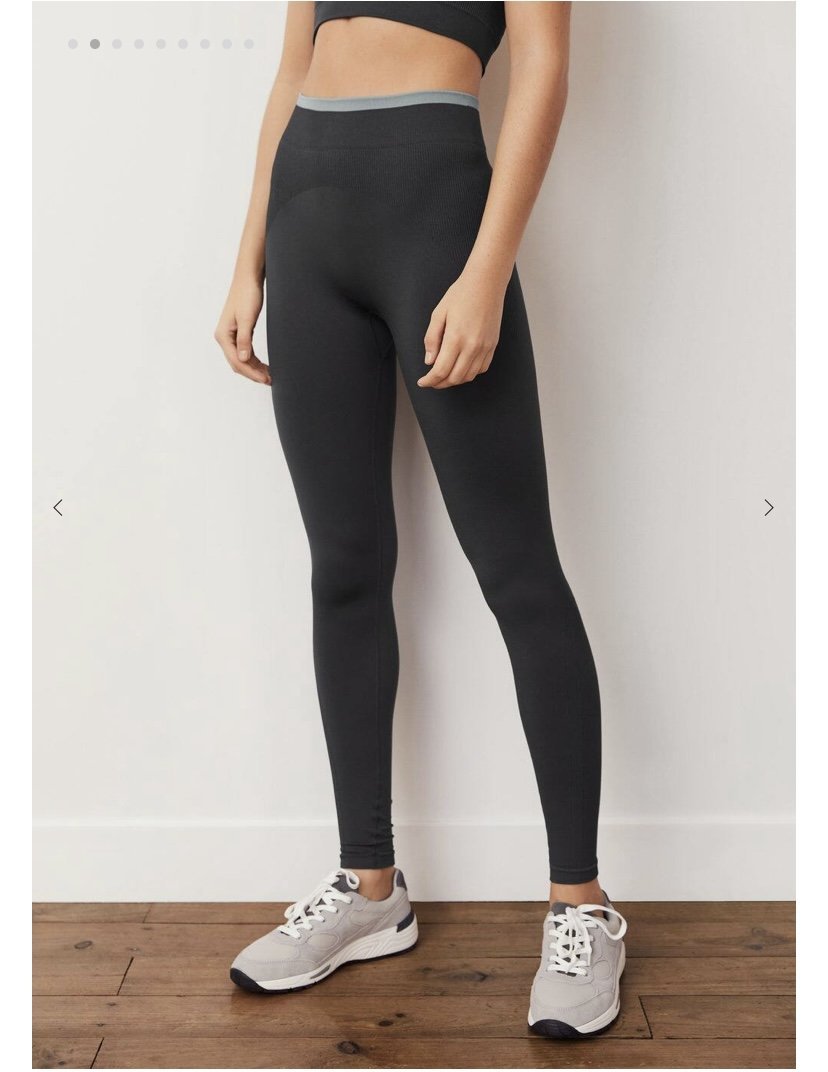This screenshot has width=828, height=1072.
Task: Go back to previous product photo
Action: point(58,508)
